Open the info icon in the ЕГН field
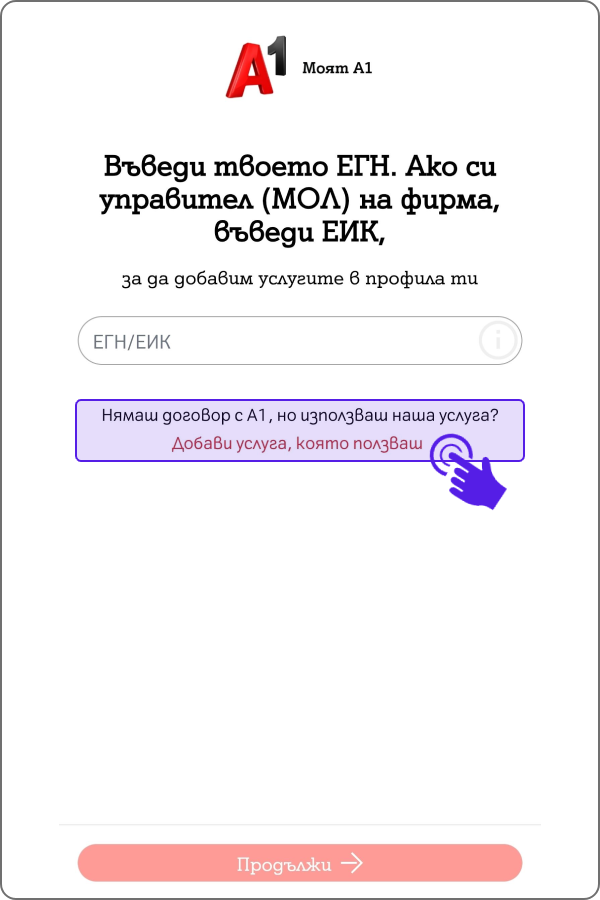Image resolution: width=600 pixels, height=900 pixels. 497,341
